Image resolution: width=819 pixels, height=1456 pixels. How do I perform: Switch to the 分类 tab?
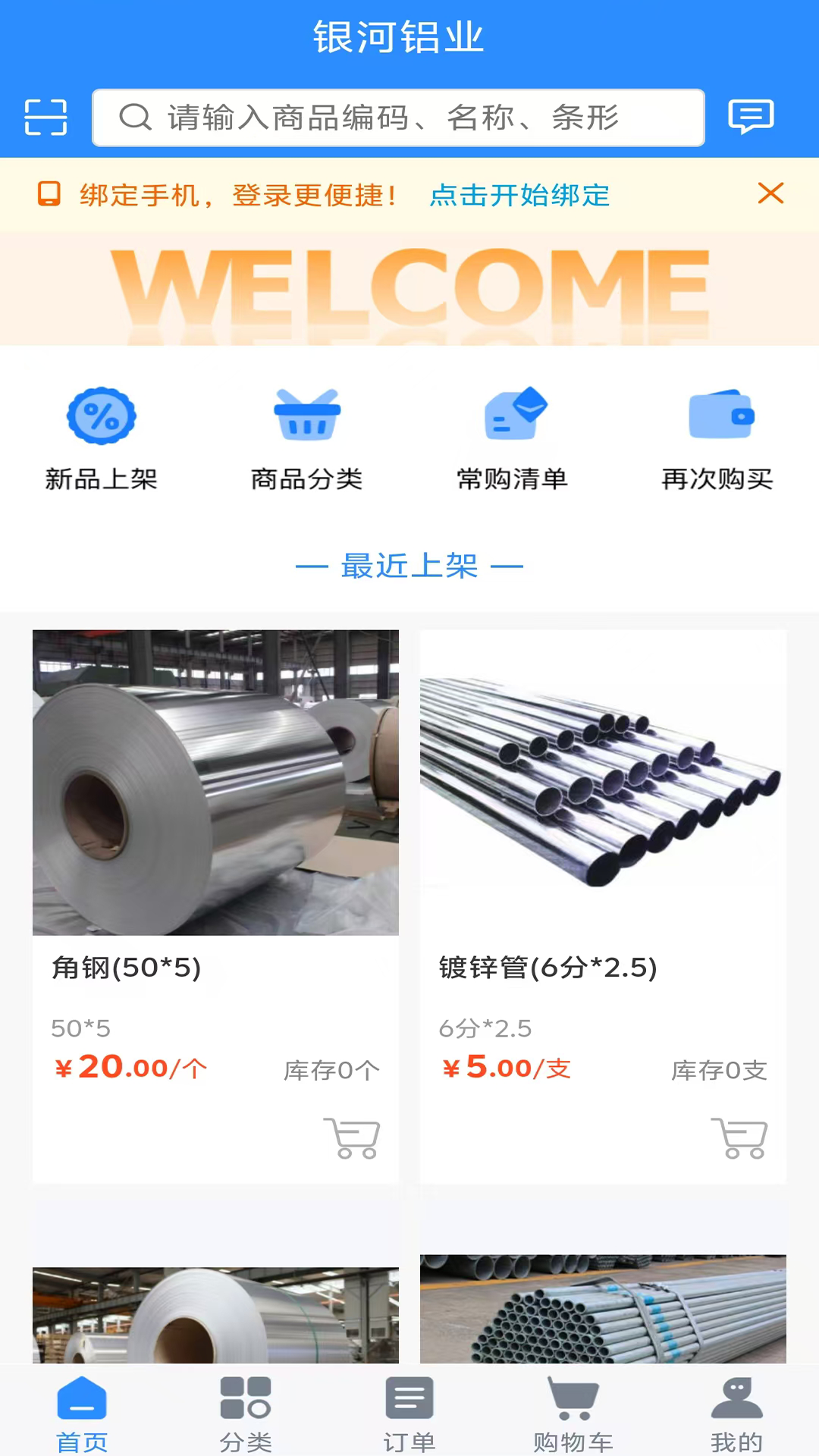[245, 1413]
